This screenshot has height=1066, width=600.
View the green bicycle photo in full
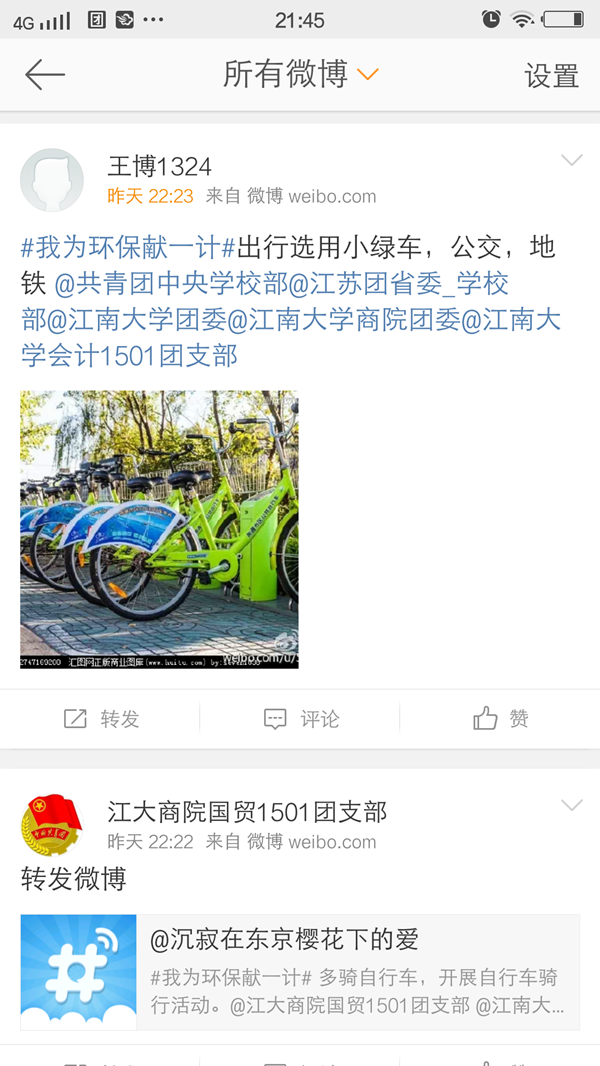(160, 529)
